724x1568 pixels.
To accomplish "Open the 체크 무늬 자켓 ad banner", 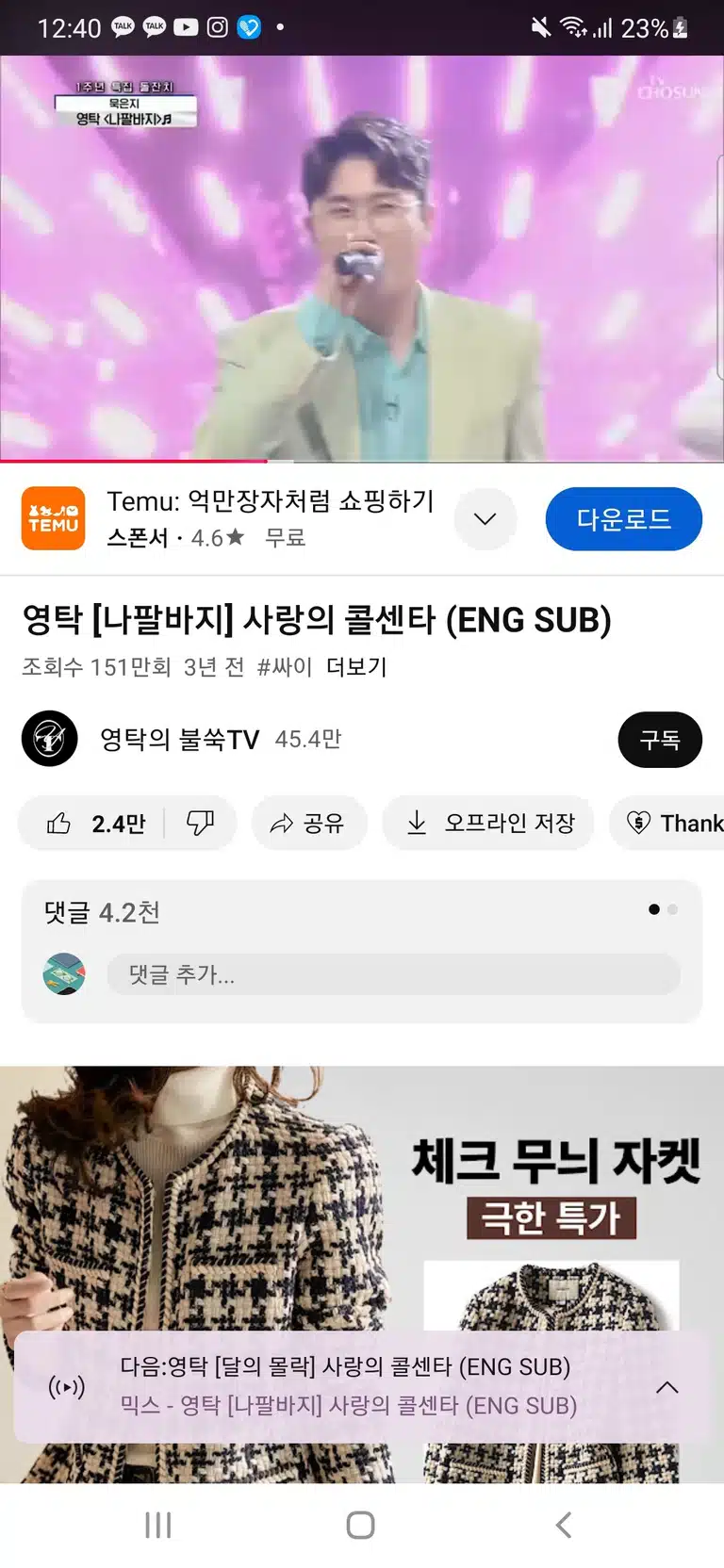I will [362, 1197].
